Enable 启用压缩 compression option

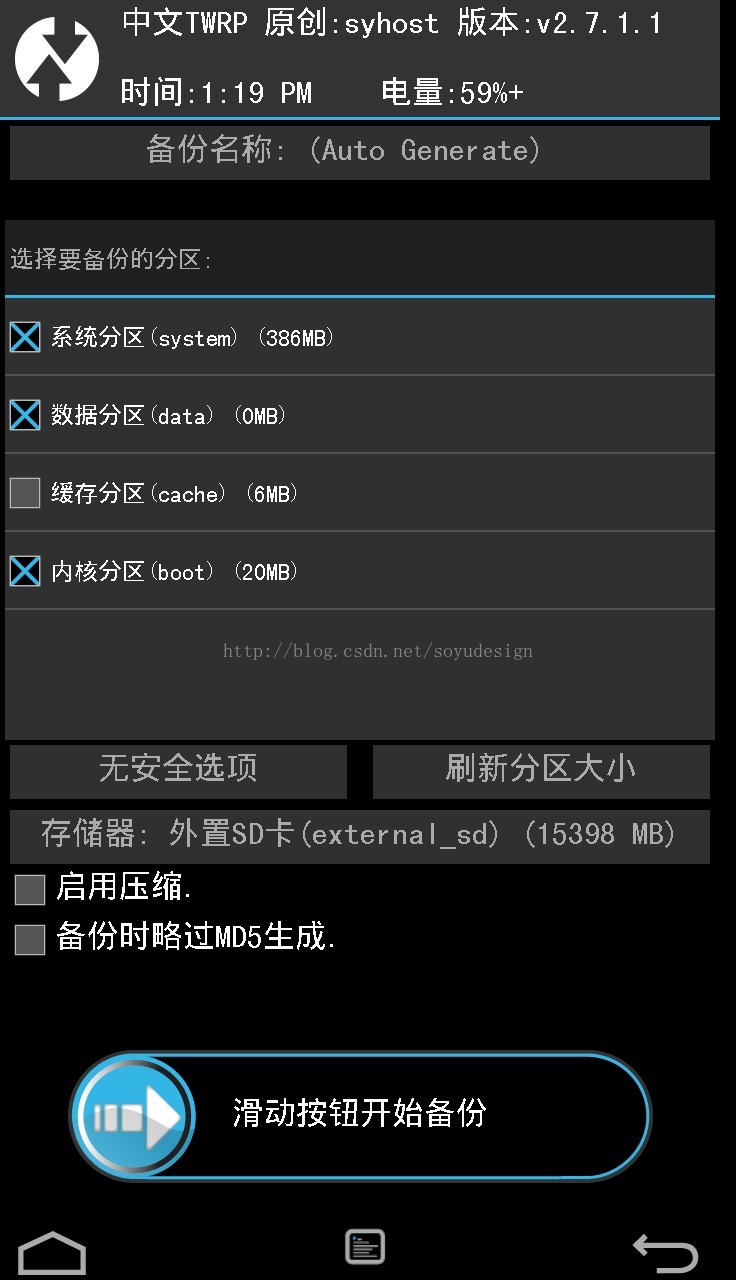30,889
